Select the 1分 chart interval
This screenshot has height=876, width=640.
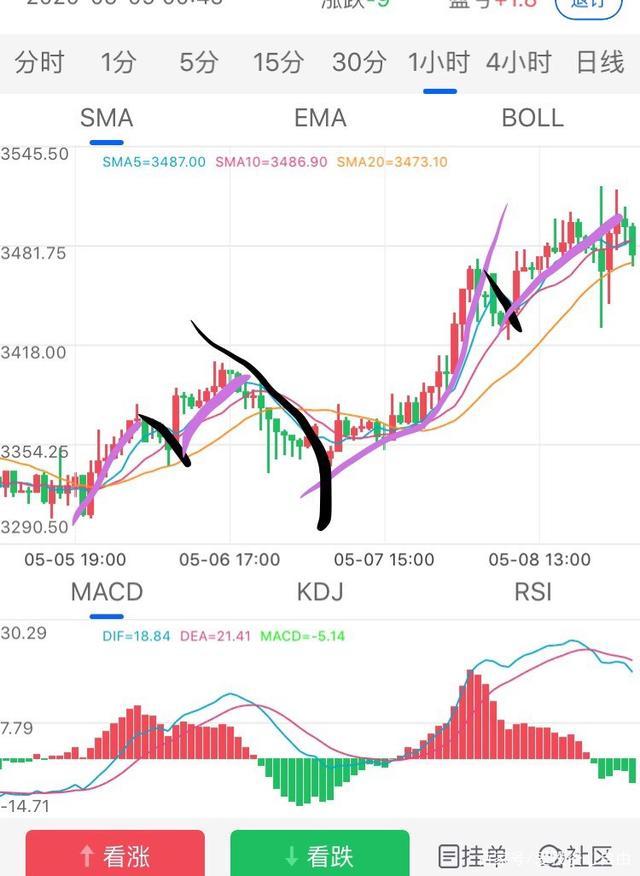tap(118, 62)
